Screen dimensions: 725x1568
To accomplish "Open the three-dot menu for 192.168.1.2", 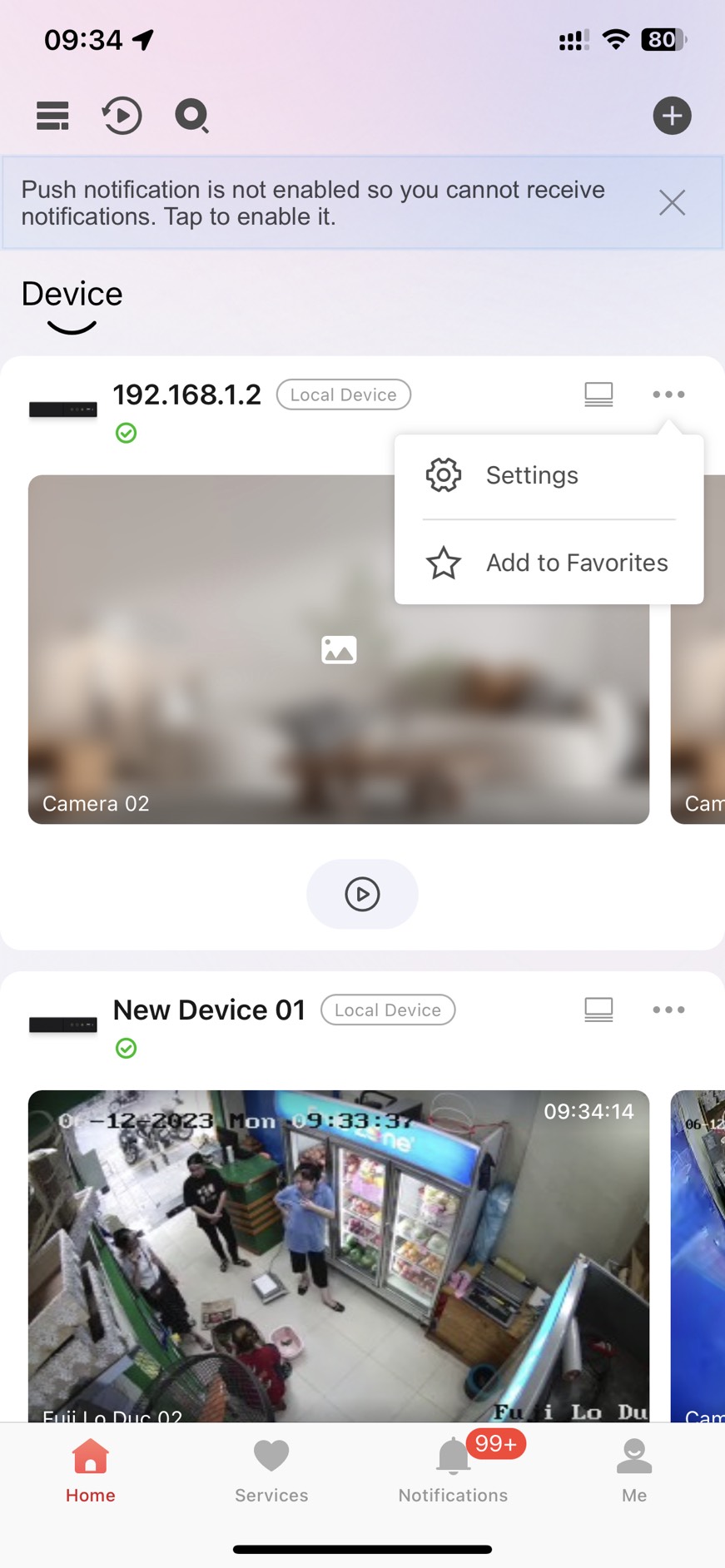I will (x=668, y=394).
